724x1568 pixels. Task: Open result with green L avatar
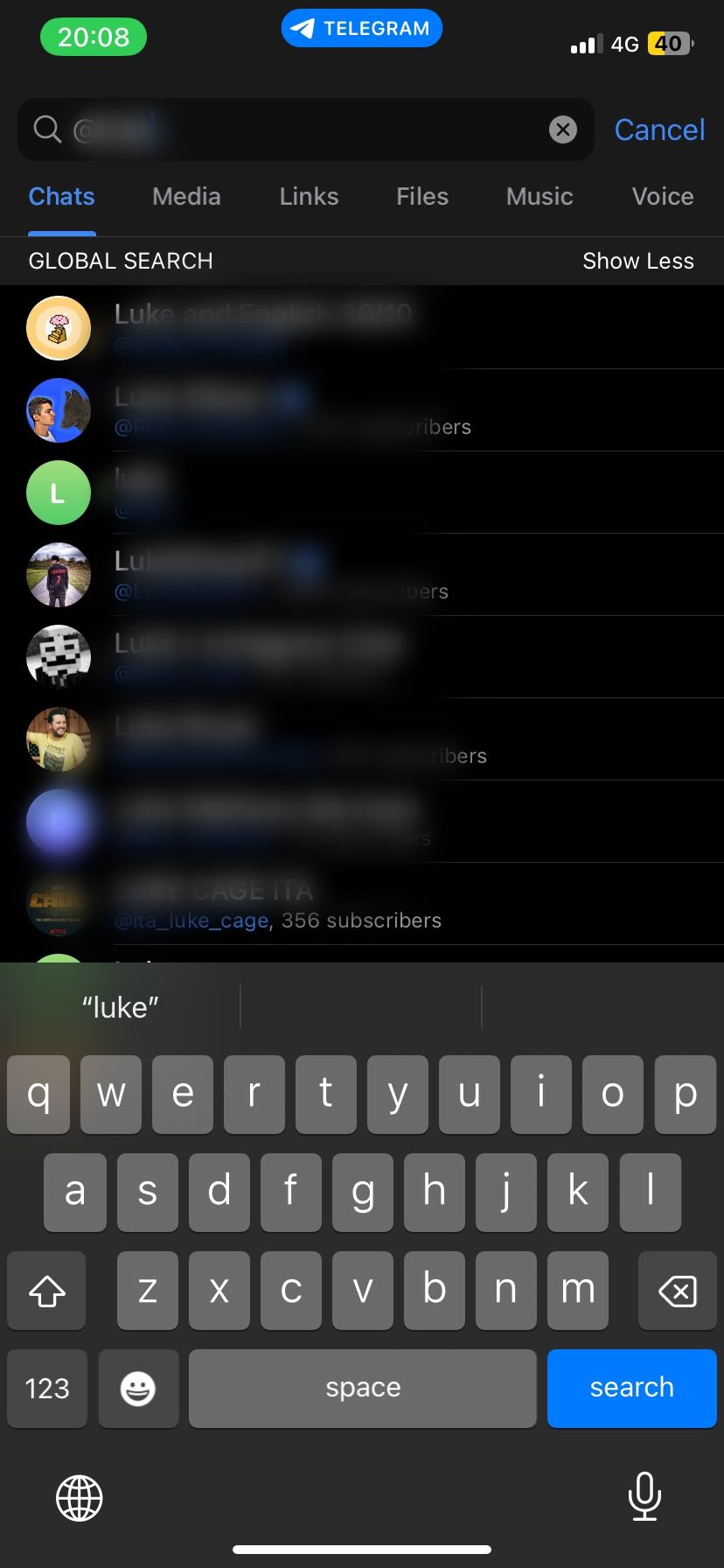[x=350, y=493]
